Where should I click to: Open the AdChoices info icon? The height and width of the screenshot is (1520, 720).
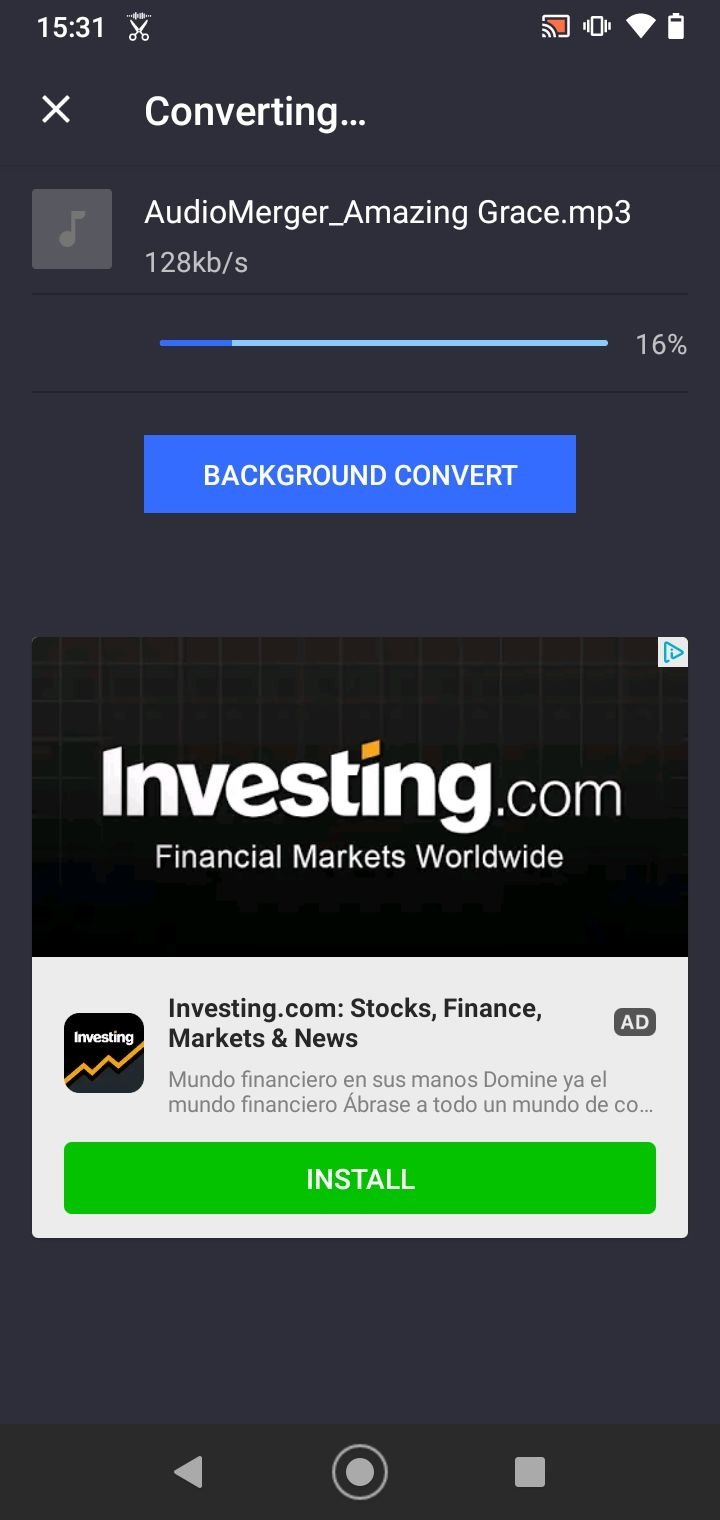pyautogui.click(x=674, y=652)
